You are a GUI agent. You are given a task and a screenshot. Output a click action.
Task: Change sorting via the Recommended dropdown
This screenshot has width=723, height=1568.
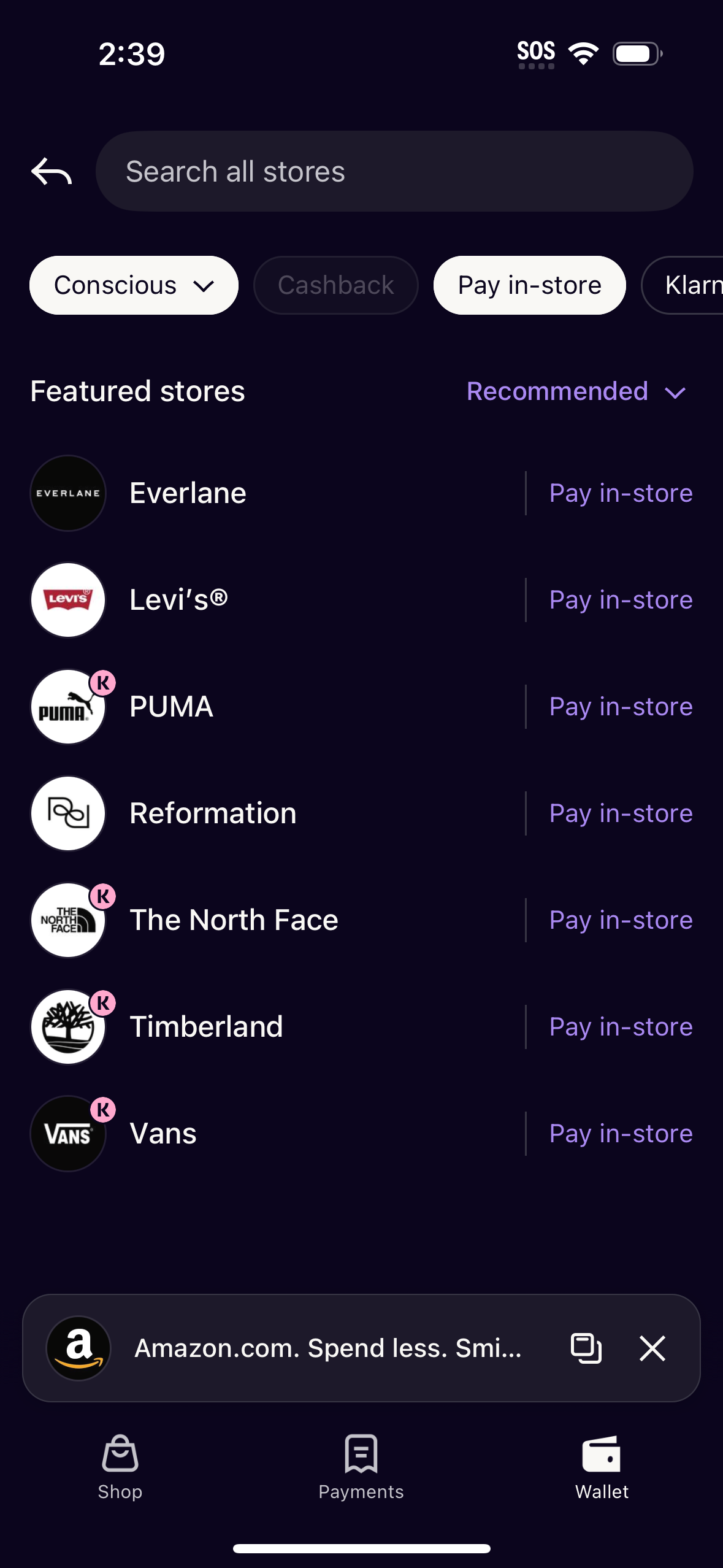point(577,391)
